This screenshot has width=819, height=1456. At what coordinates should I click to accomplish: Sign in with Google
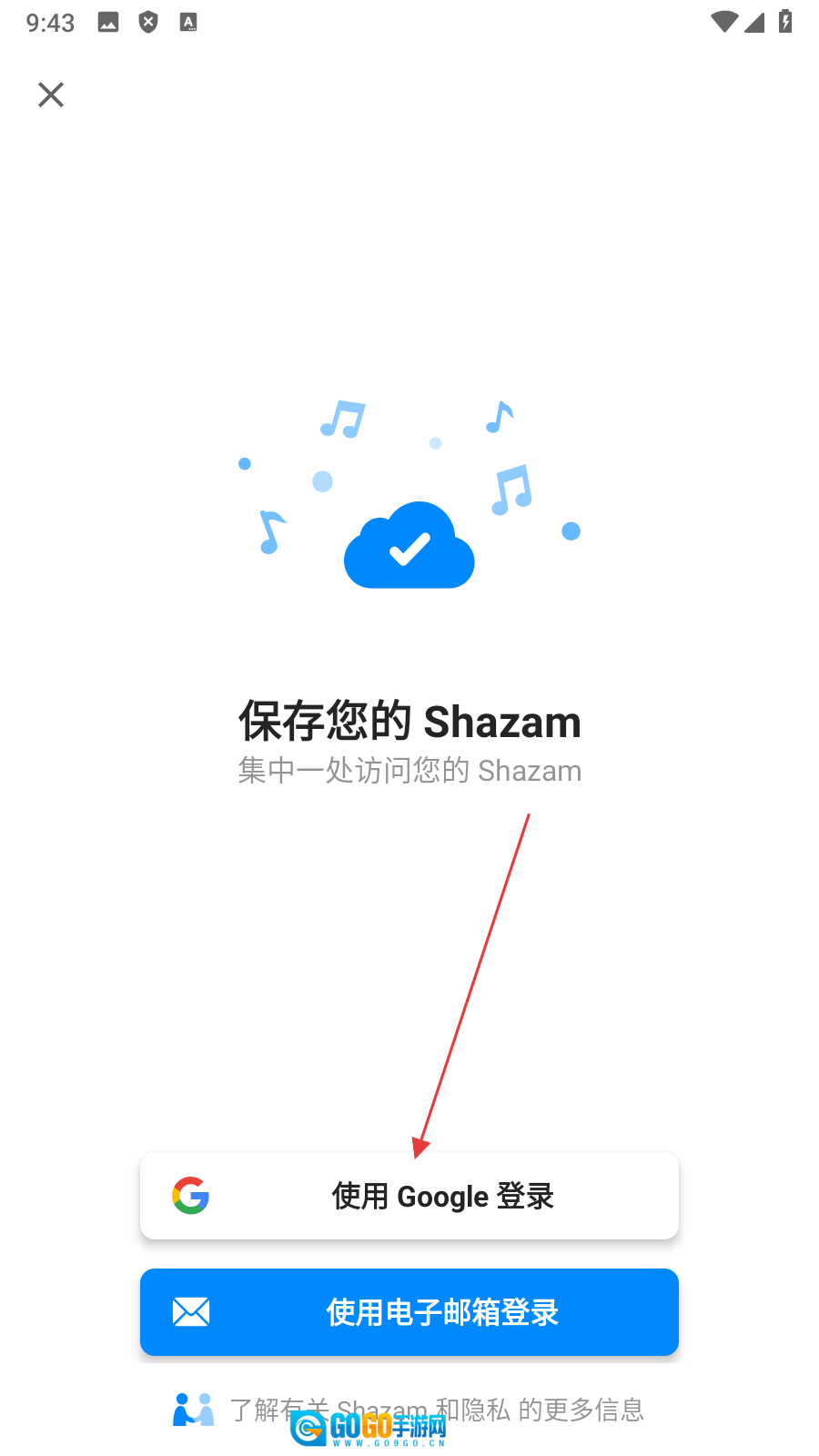click(x=409, y=1196)
